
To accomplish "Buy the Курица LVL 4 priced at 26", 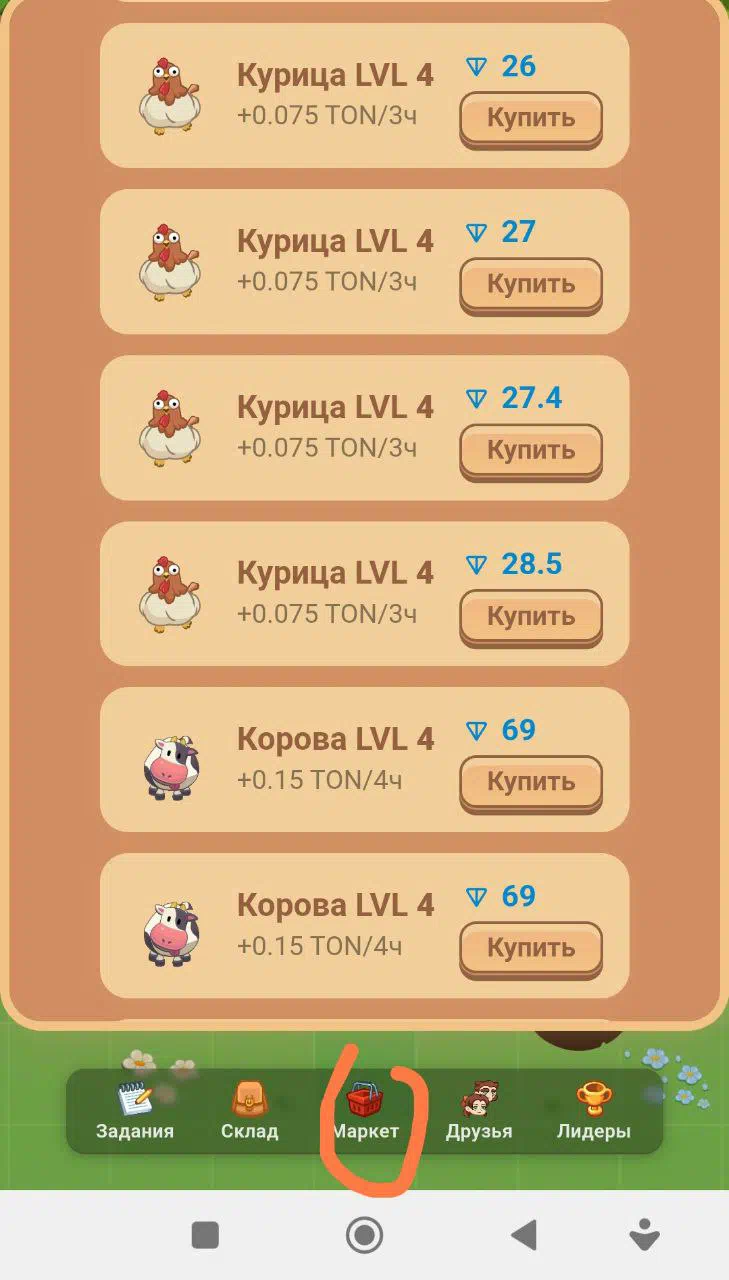I will coord(531,119).
